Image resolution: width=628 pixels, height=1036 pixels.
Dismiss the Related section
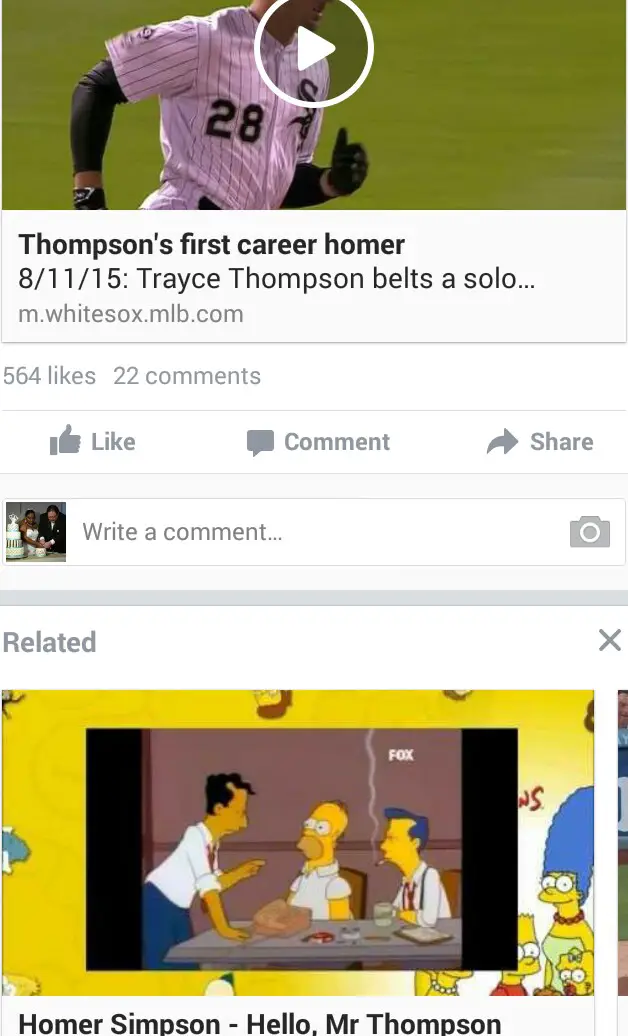(x=609, y=641)
